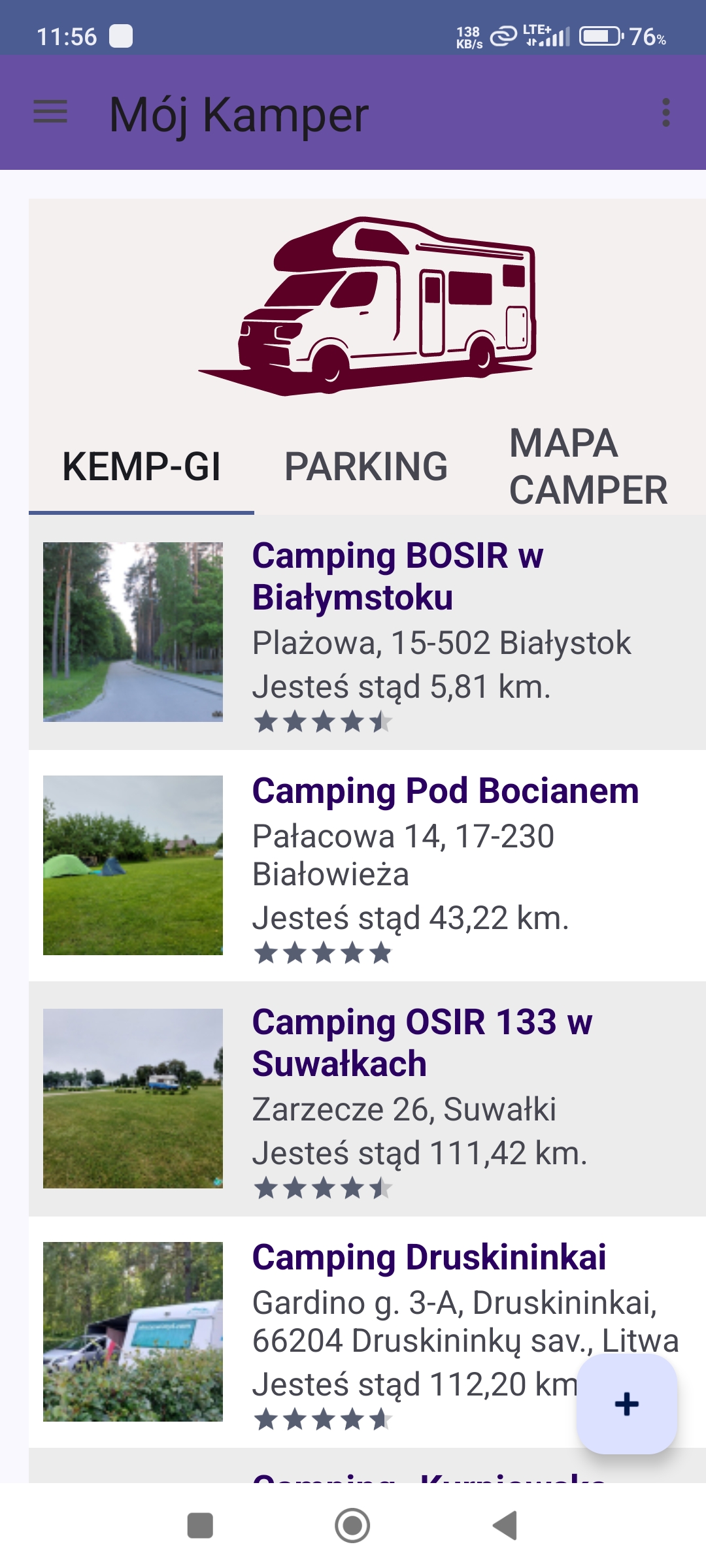
Task: View Camping OSIR 133 w Suwałkach
Action: [422, 1043]
